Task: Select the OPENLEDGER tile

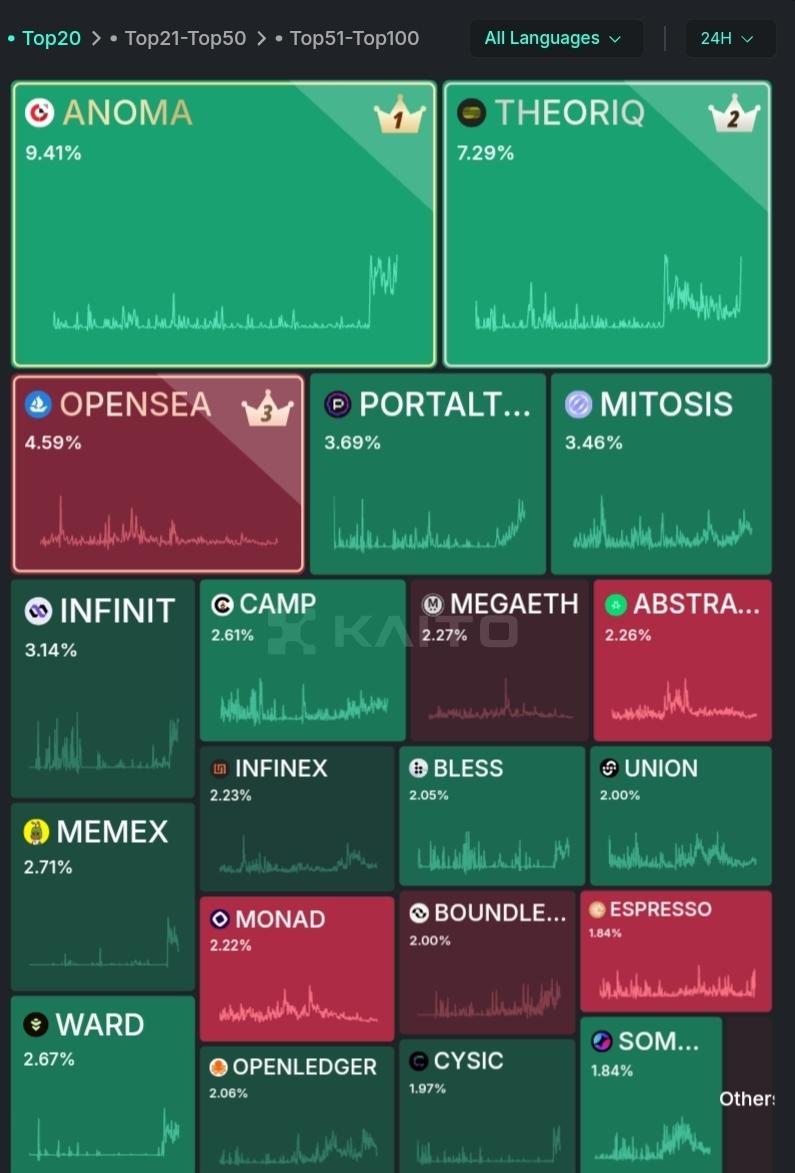Action: pos(297,1110)
